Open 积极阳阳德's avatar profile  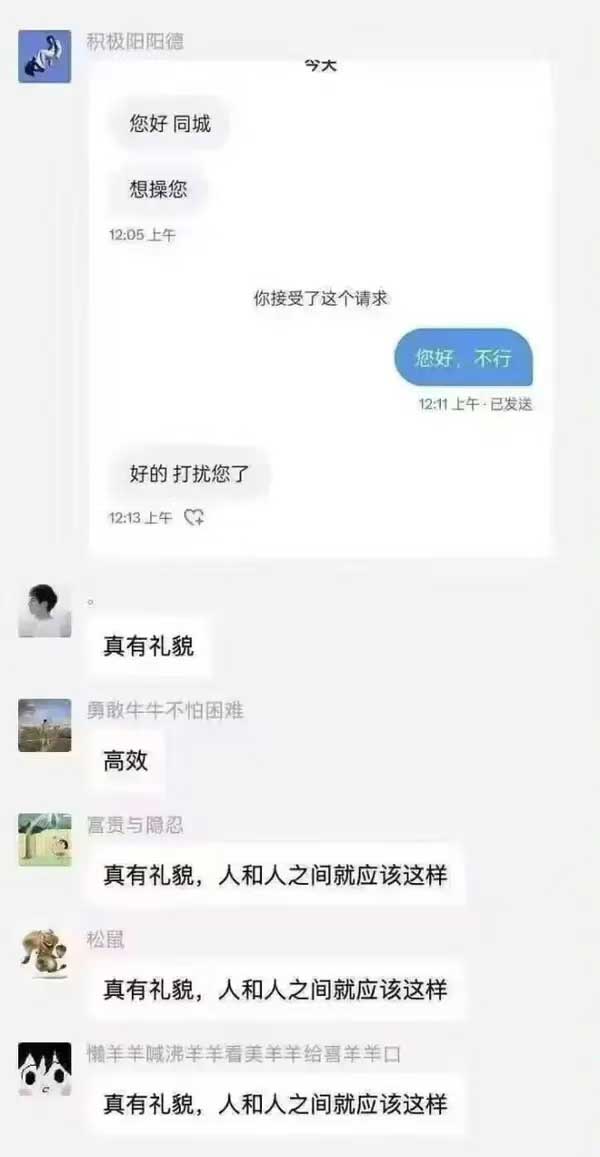point(45,56)
